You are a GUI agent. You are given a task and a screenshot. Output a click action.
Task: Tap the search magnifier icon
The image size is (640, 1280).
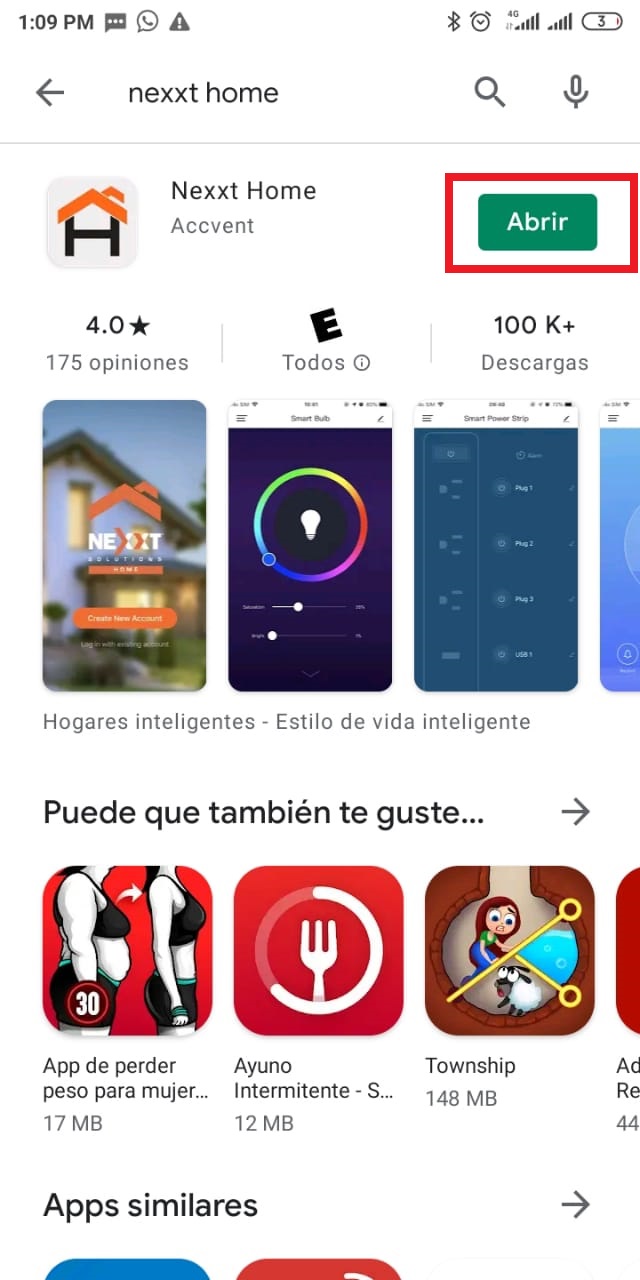(x=489, y=93)
